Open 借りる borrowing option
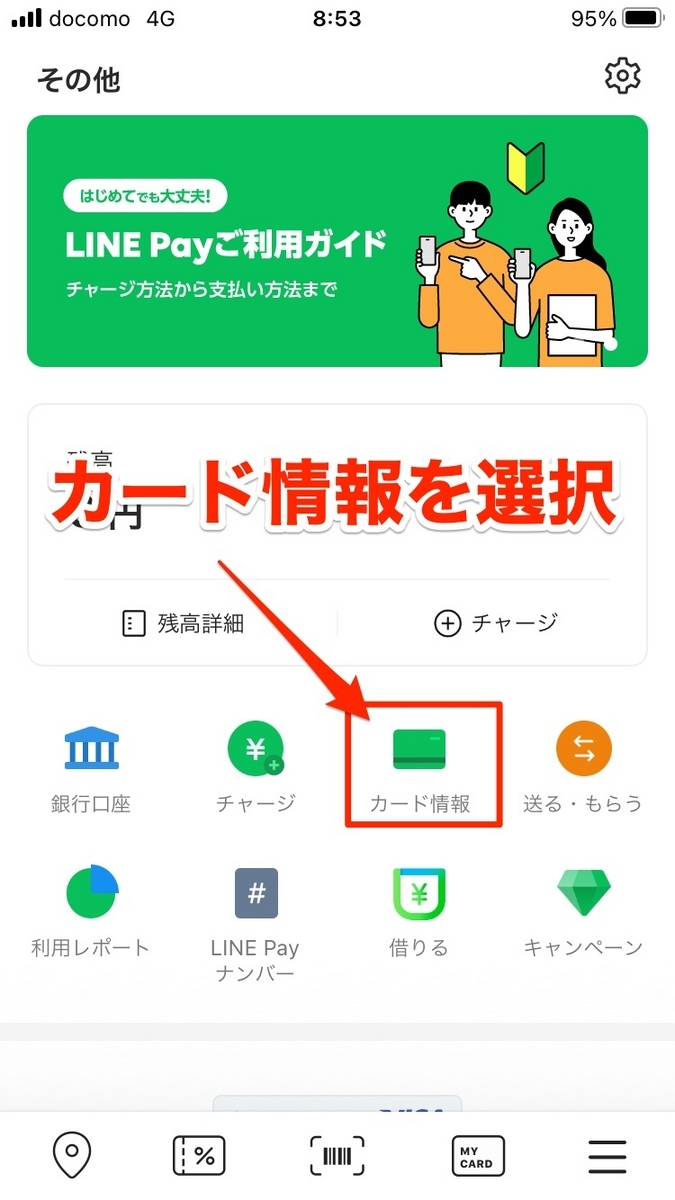The image size is (675, 1200). pos(419,911)
